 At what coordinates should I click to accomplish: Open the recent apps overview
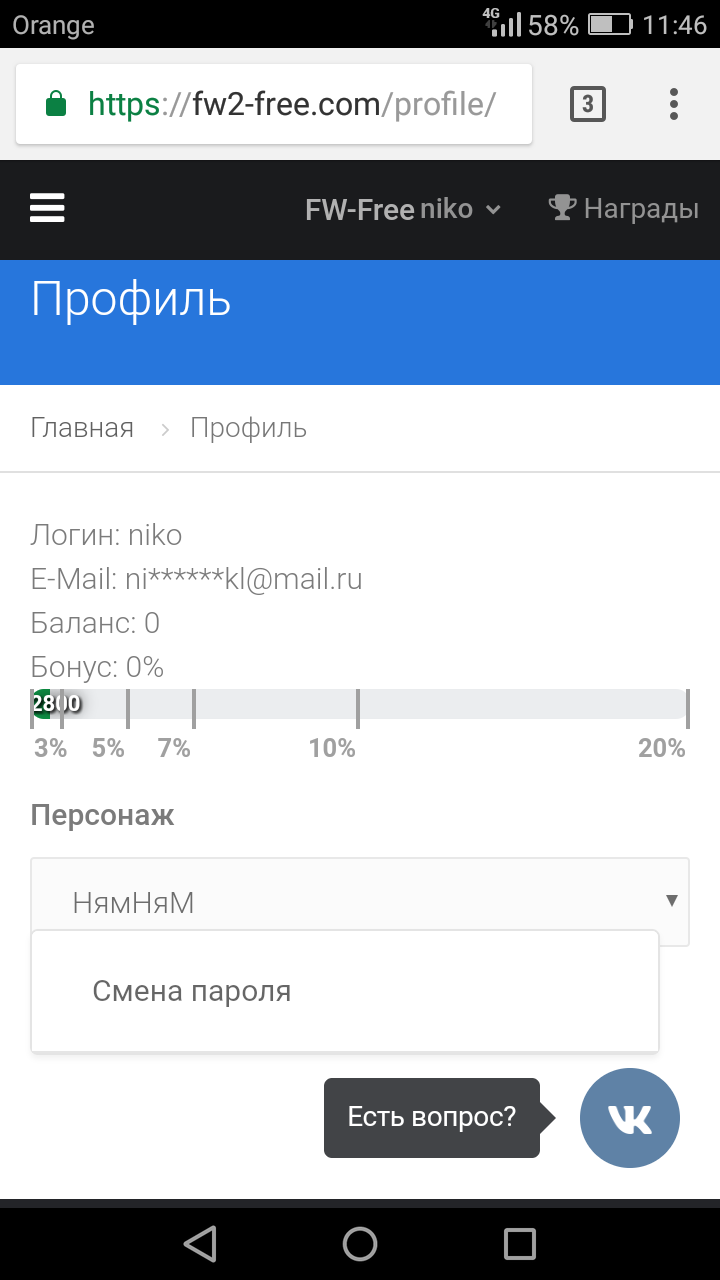coord(520,1243)
